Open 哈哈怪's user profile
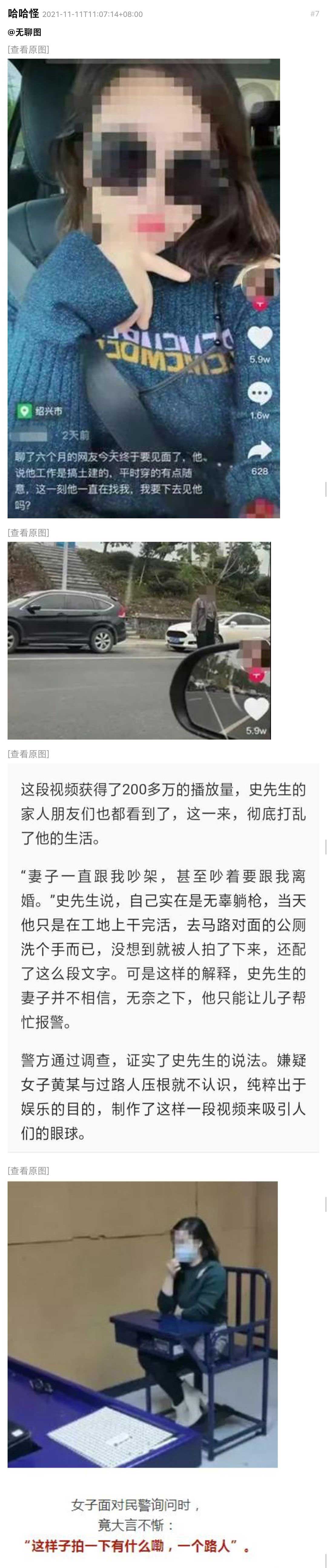Viewport: 327px width, 1568px height. coord(23,13)
